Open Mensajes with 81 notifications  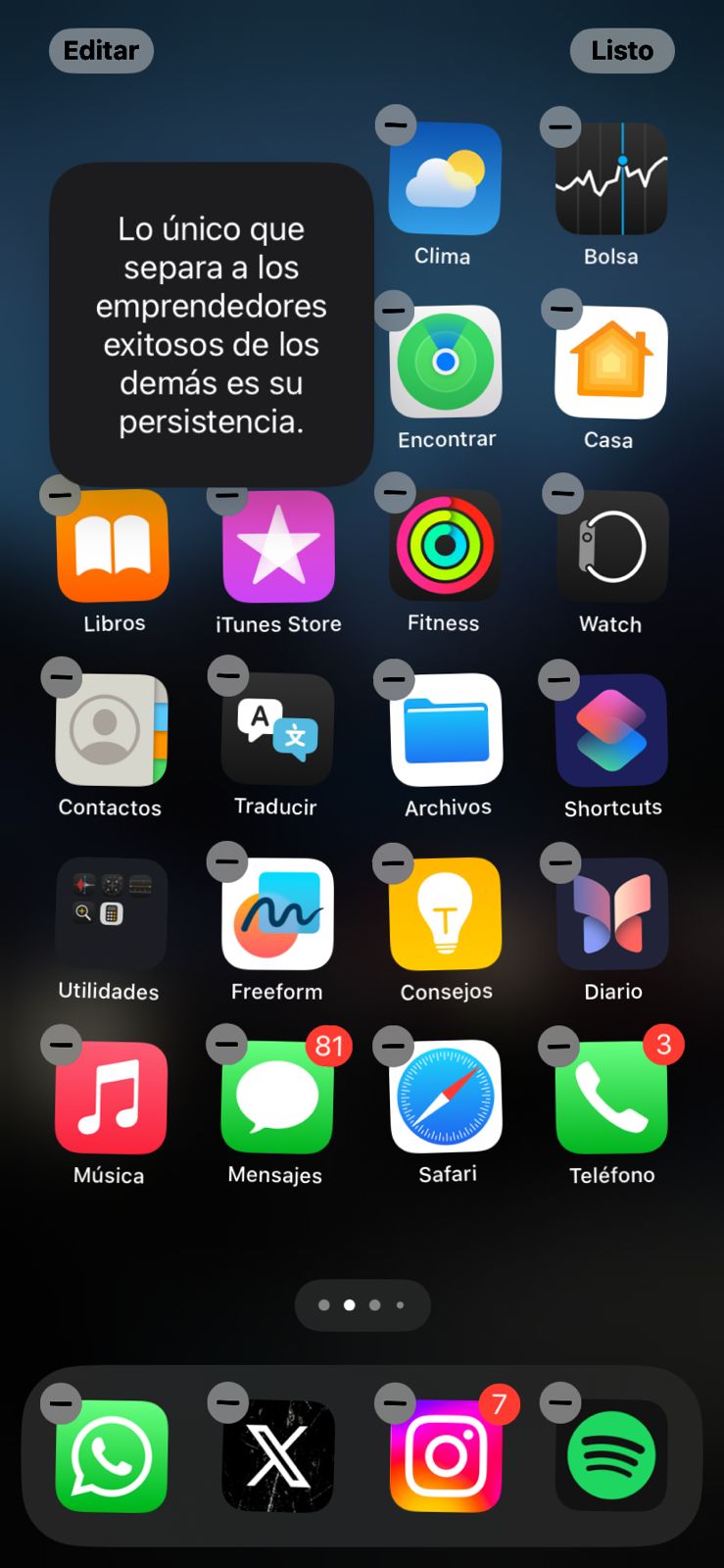(276, 1097)
